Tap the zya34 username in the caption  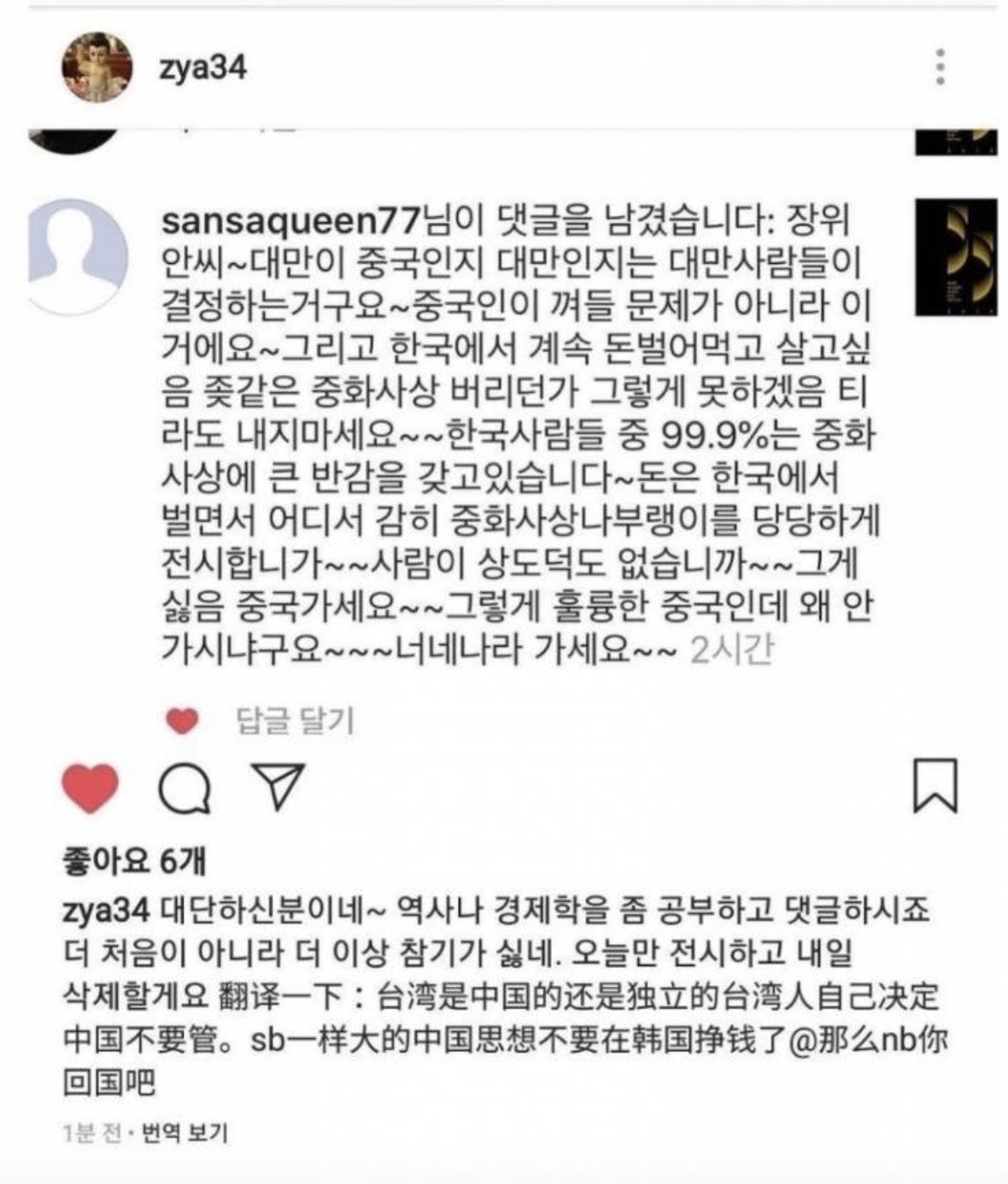pyautogui.click(x=107, y=910)
